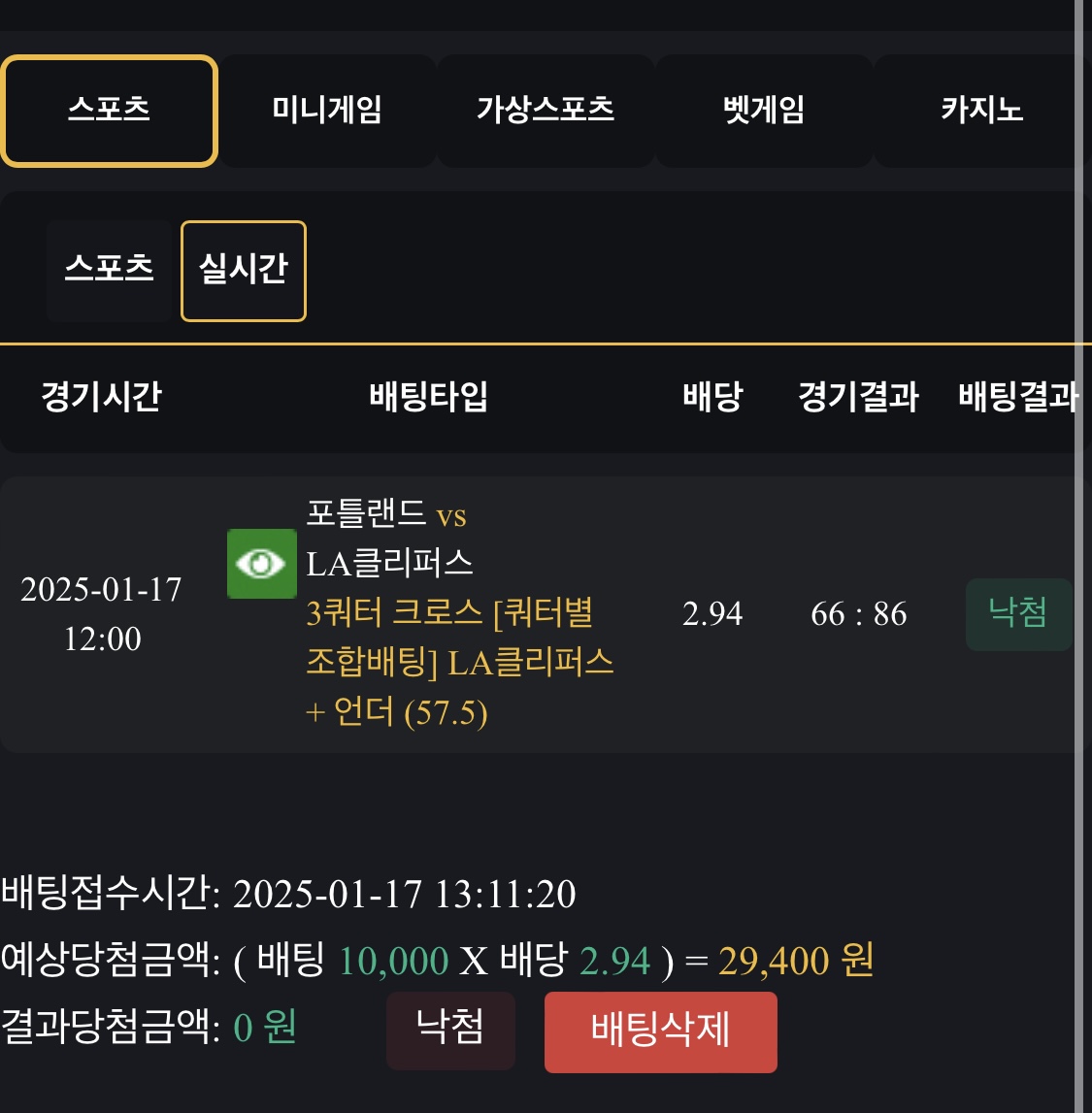Switch to the 스포츠 top tab

point(109,111)
